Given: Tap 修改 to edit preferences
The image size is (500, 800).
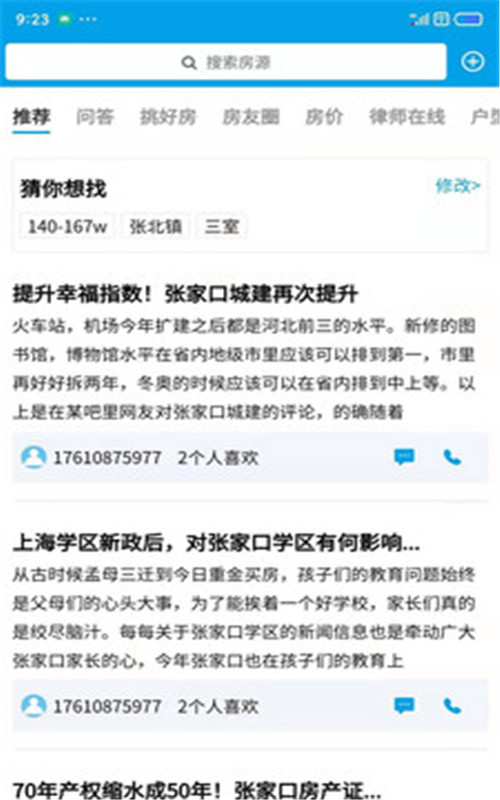Looking at the screenshot, I should pyautogui.click(x=457, y=185).
